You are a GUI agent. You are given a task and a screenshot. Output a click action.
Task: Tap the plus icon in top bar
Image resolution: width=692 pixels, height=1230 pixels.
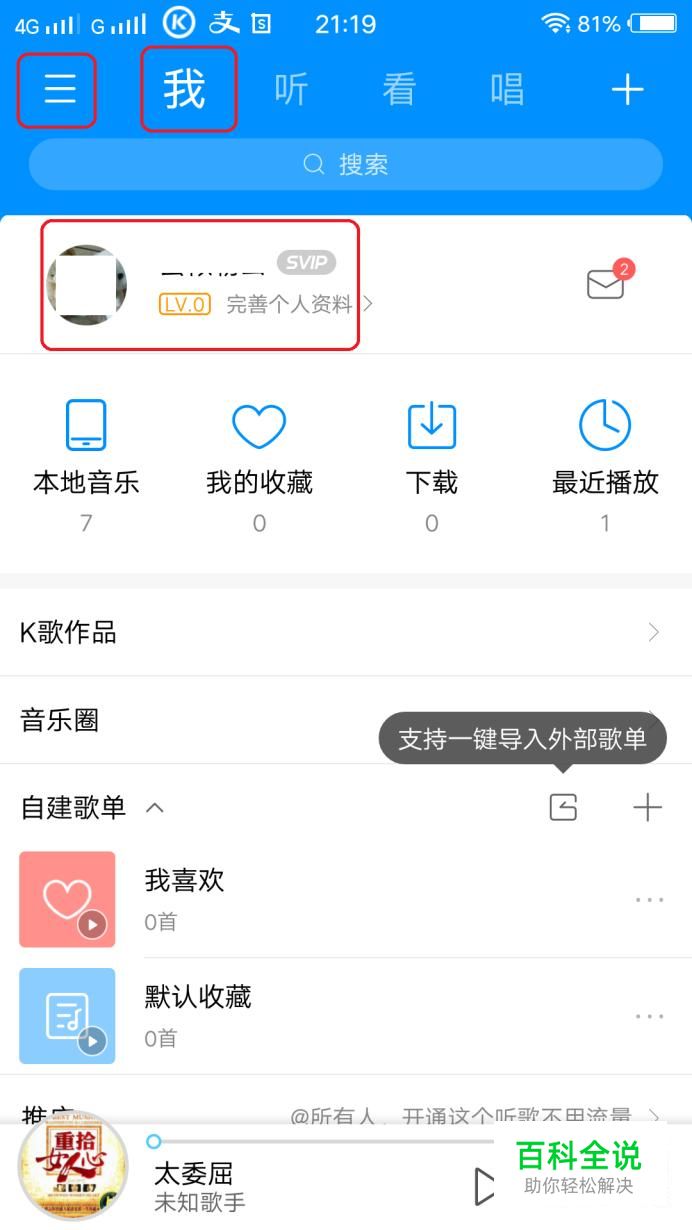627,90
